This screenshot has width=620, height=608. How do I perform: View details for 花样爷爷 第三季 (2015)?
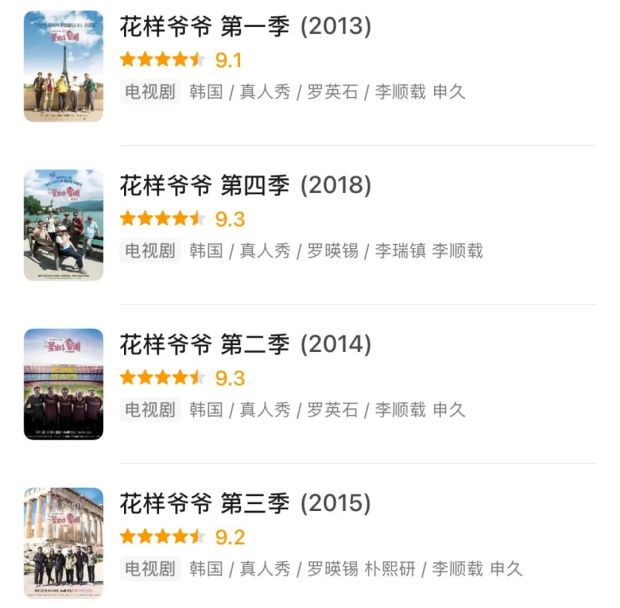(x=245, y=503)
